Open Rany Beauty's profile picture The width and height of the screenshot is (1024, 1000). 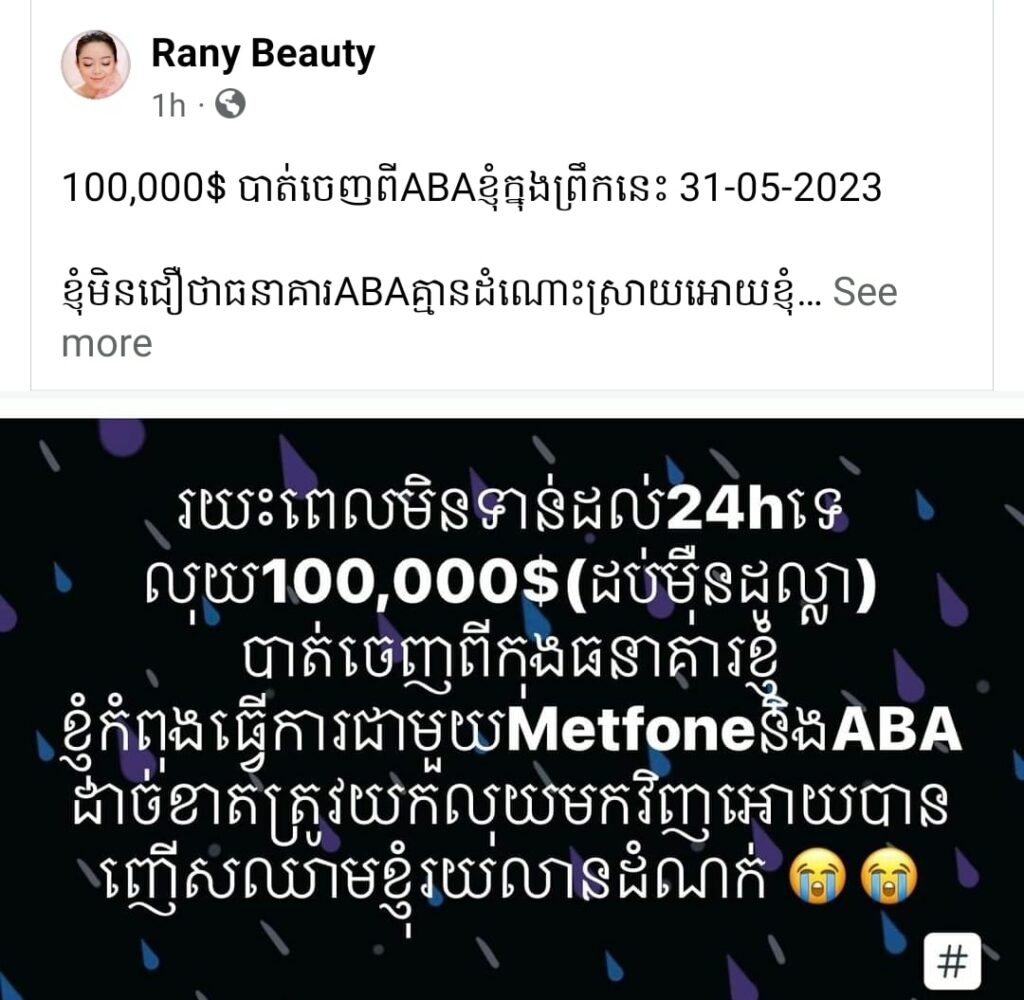click(95, 65)
